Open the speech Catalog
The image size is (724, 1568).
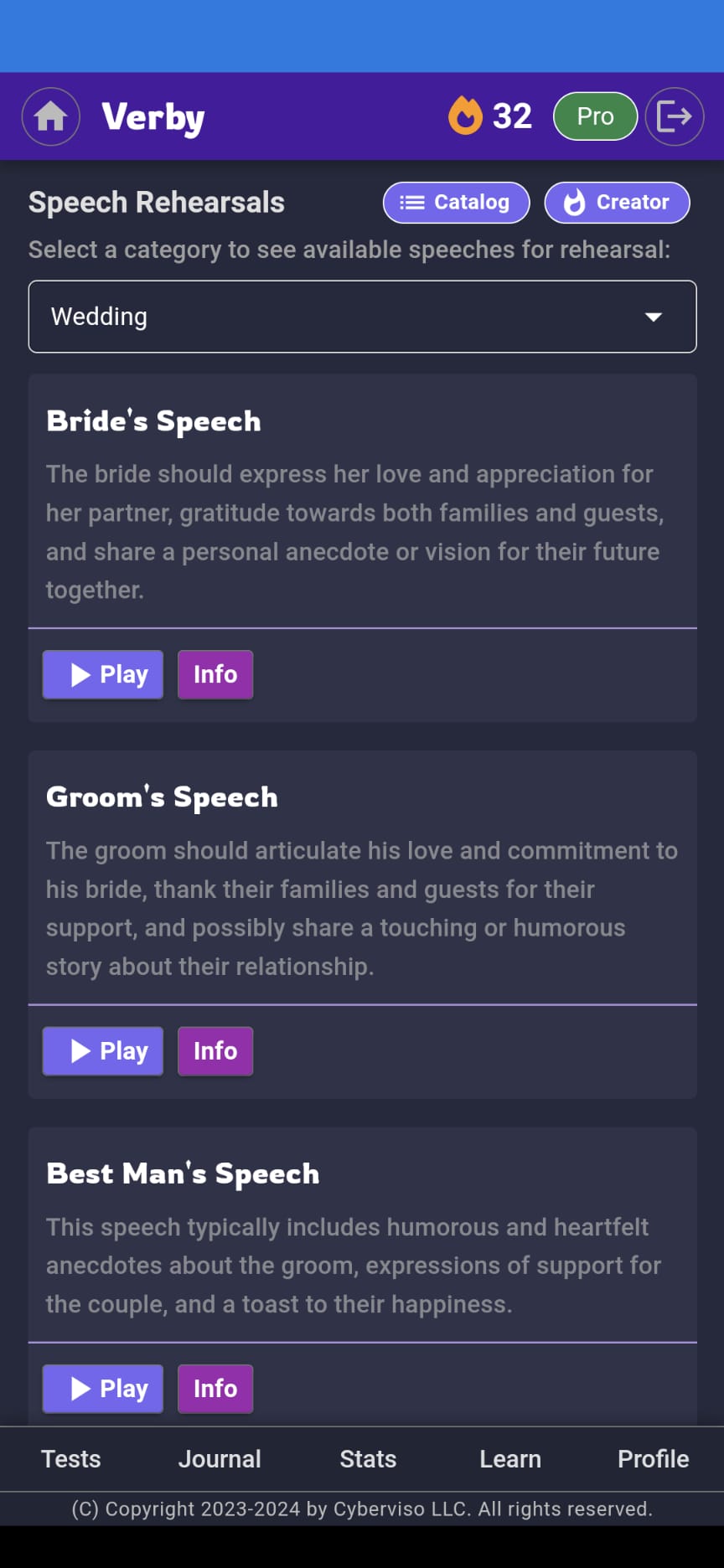click(456, 203)
